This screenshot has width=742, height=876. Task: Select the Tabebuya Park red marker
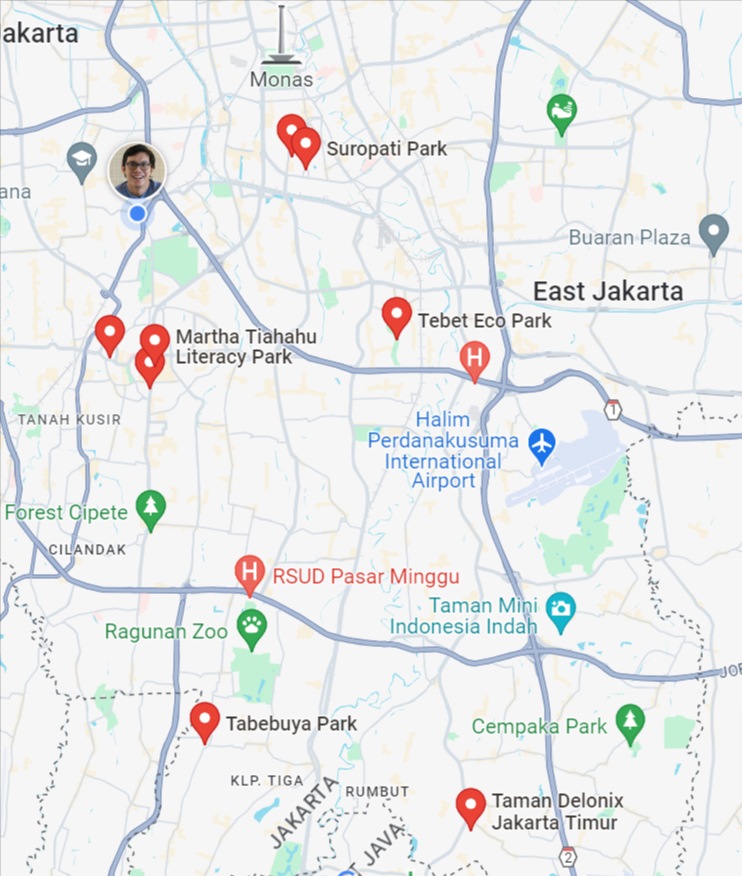pos(205,721)
